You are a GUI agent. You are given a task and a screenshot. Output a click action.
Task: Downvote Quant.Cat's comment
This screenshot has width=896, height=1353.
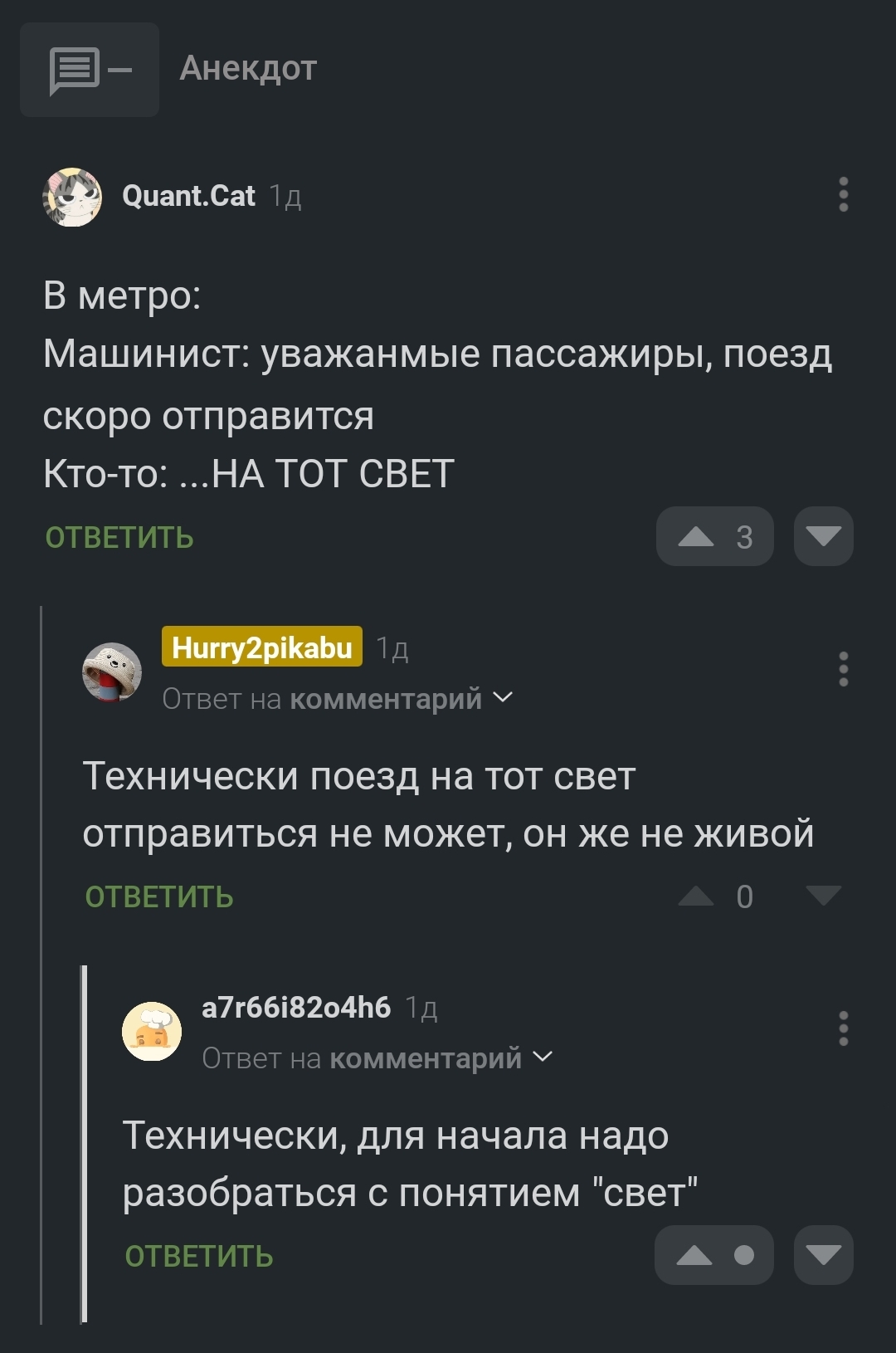823,537
